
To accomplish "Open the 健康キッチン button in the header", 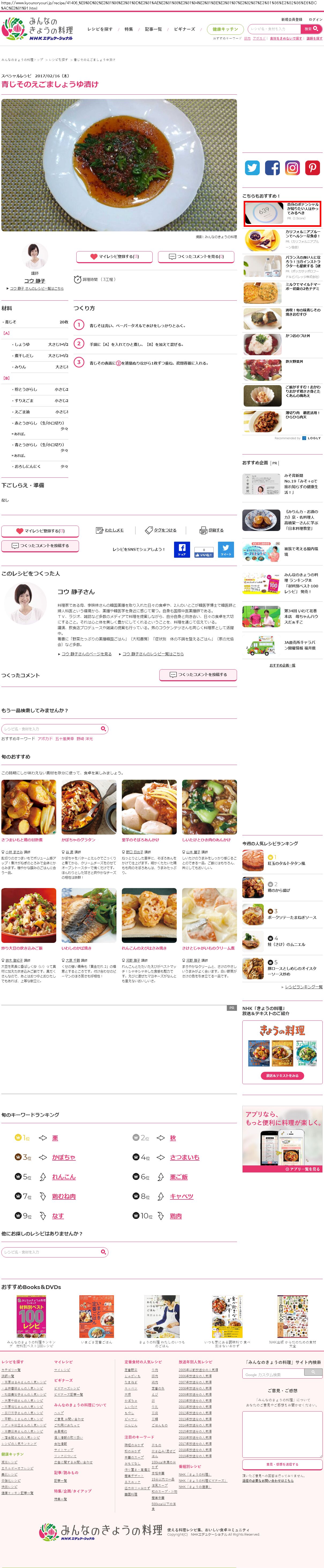I will click(225, 29).
